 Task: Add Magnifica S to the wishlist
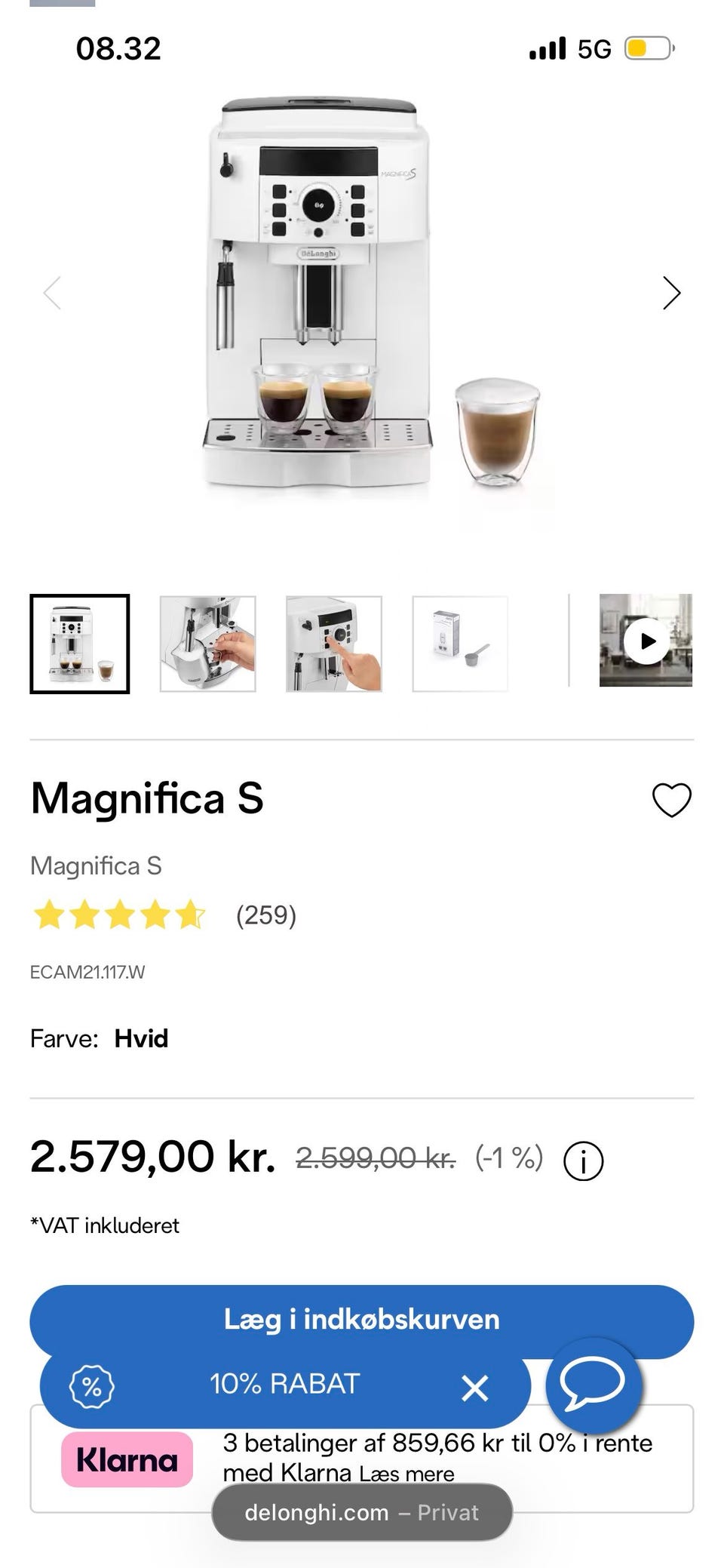[x=671, y=800]
